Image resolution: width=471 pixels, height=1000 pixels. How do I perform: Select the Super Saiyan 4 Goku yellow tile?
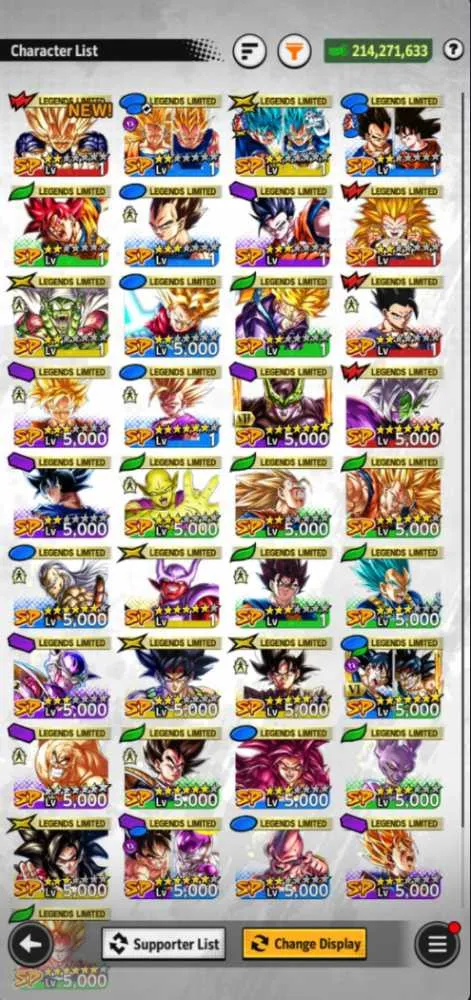[x=62, y=858]
